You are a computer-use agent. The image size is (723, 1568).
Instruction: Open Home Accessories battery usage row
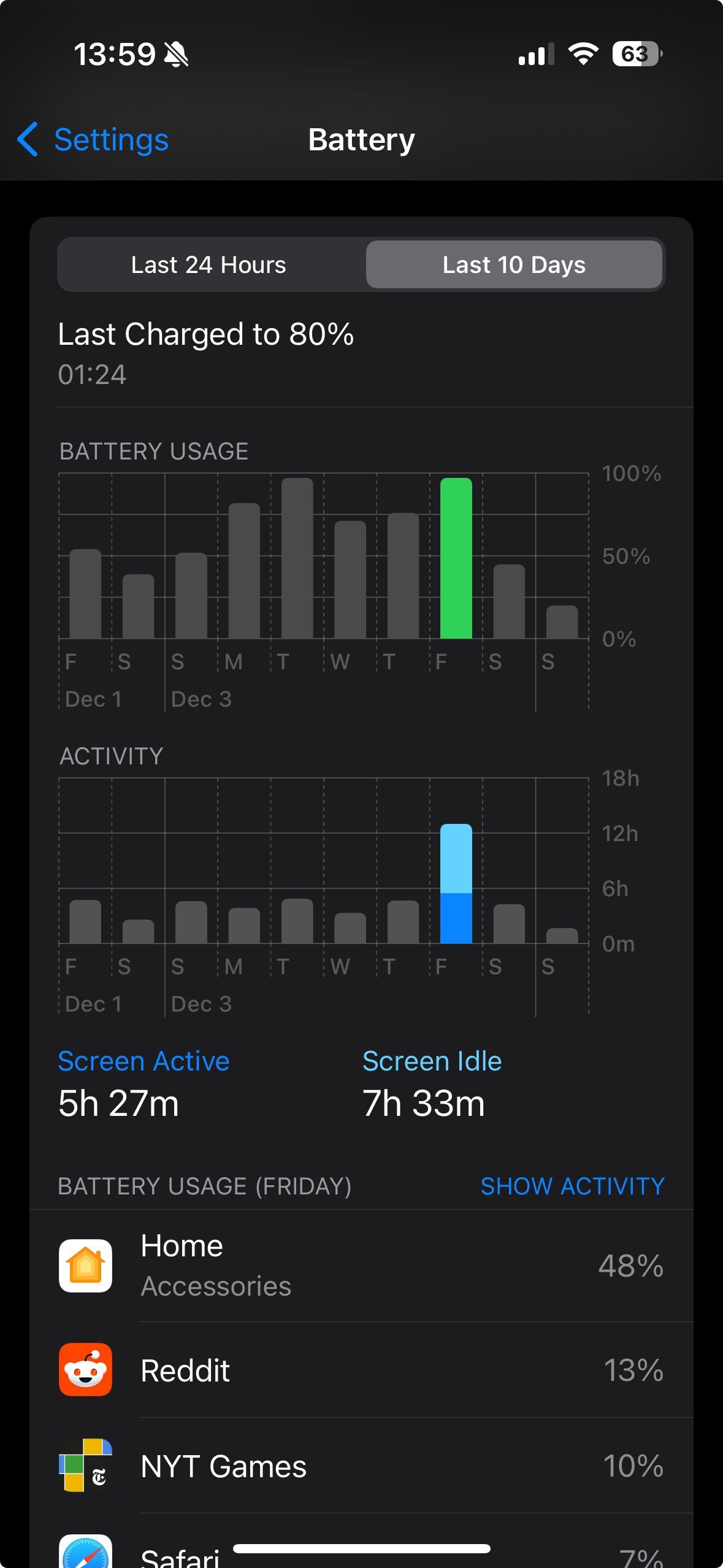click(x=361, y=1266)
